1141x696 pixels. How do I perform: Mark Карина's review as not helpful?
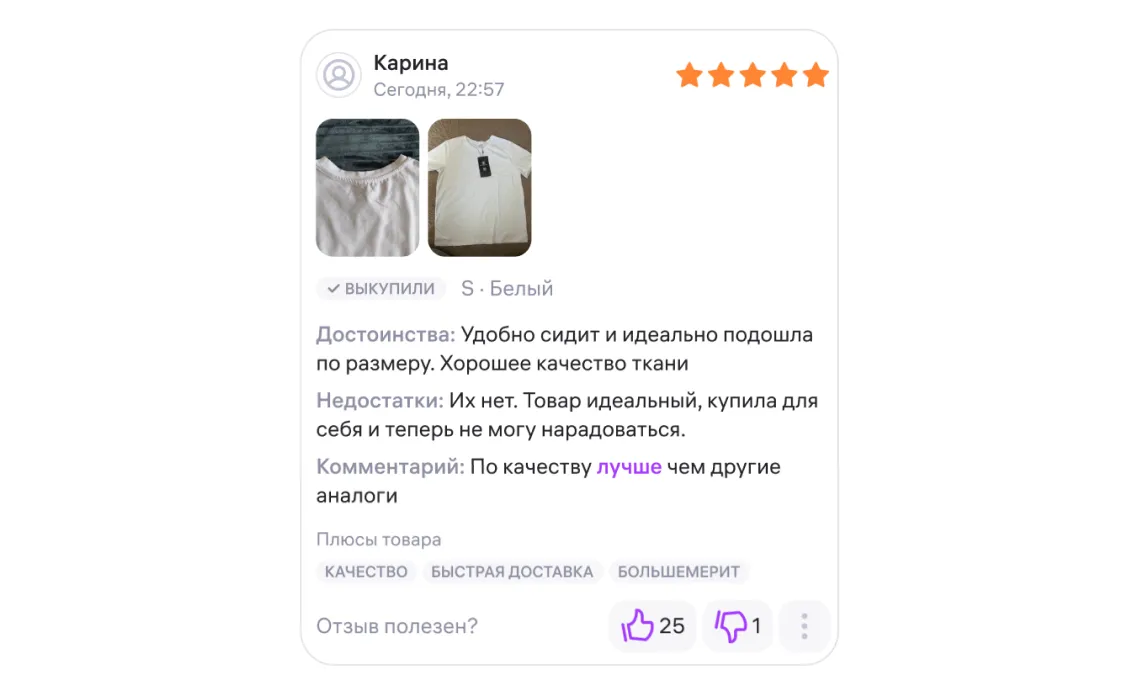pos(737,626)
